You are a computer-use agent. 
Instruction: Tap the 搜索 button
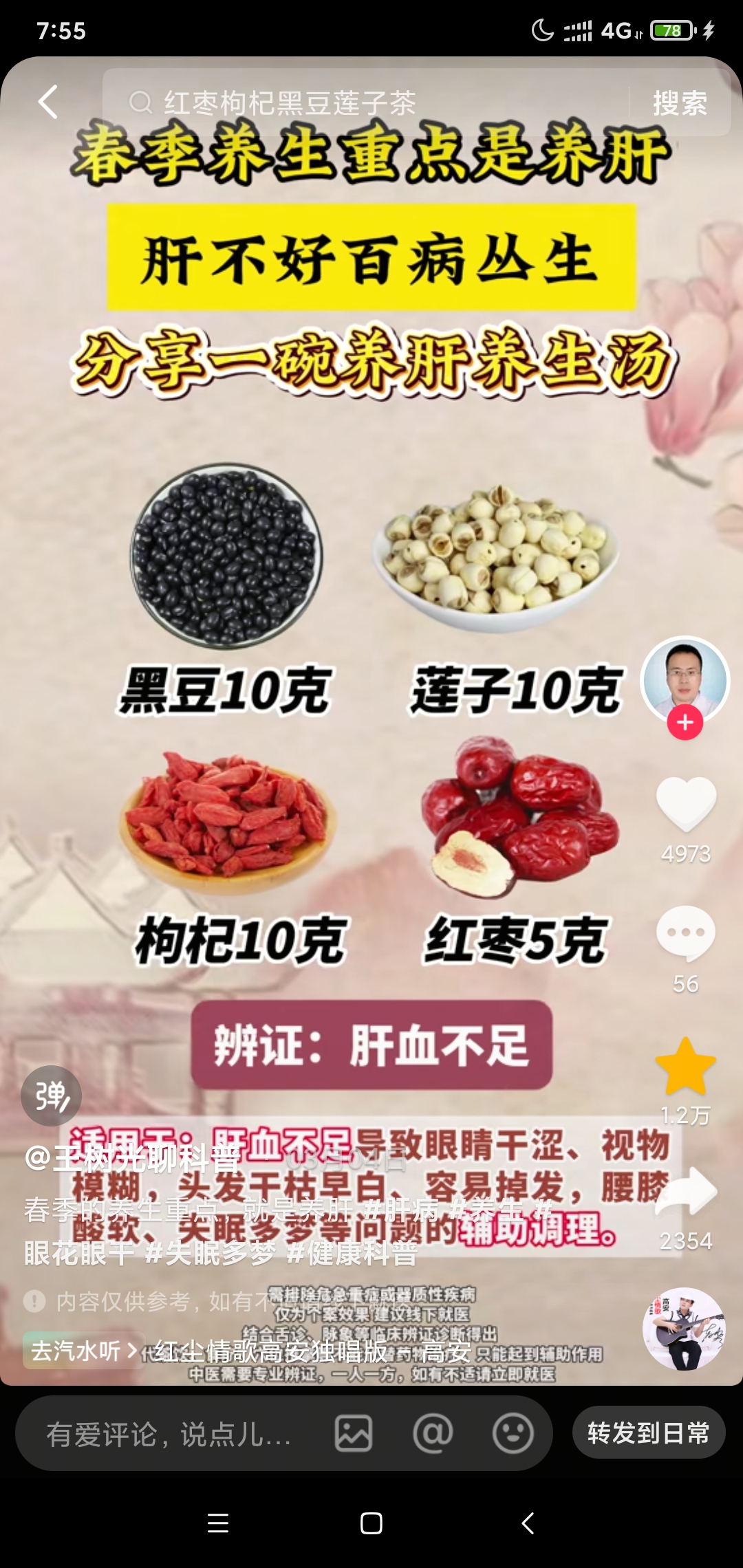(x=680, y=103)
